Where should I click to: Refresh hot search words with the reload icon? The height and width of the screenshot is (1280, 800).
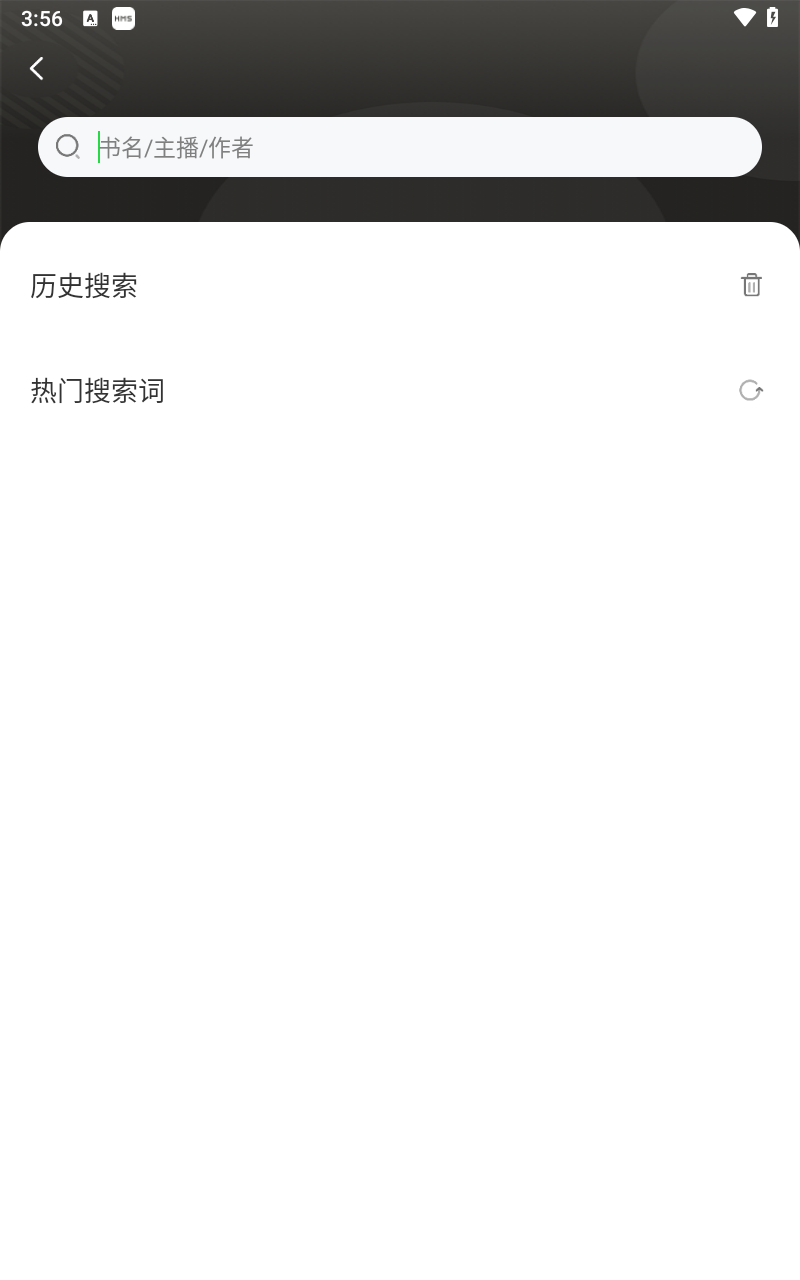[751, 391]
